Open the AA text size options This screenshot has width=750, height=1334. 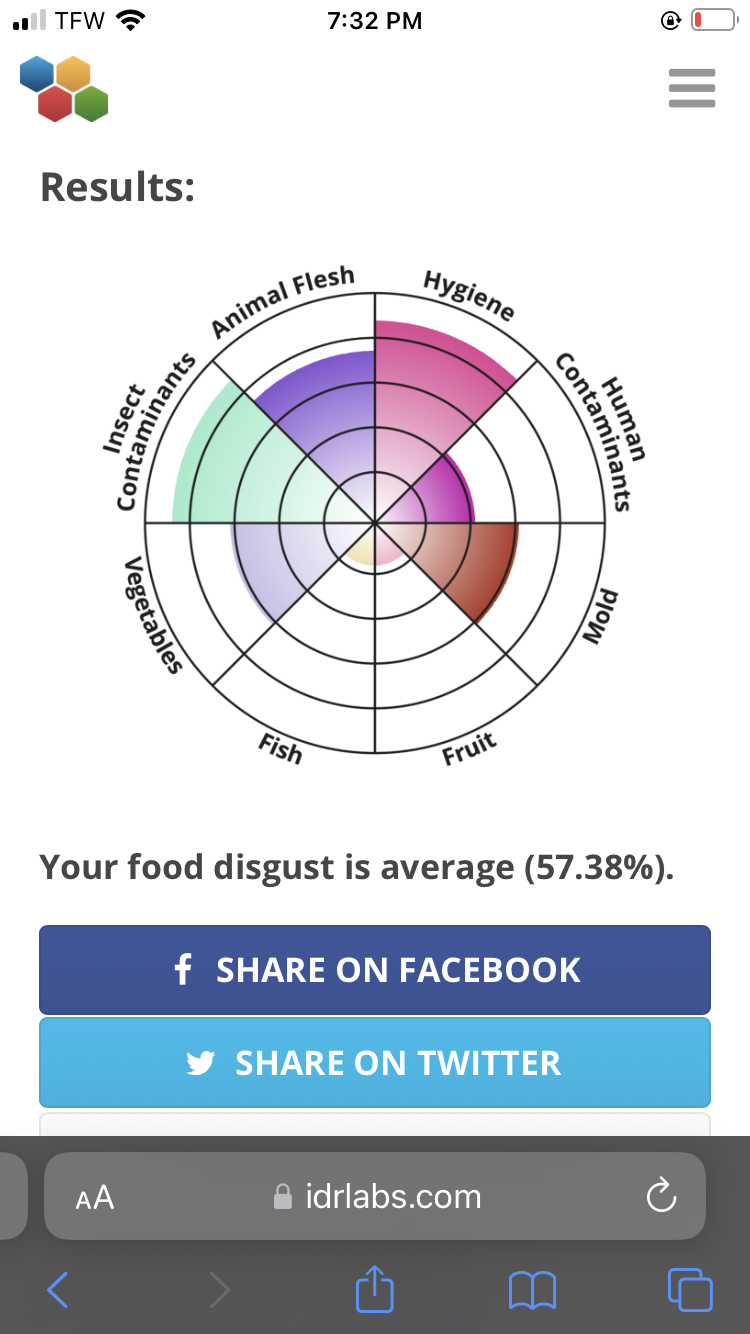(x=95, y=1197)
